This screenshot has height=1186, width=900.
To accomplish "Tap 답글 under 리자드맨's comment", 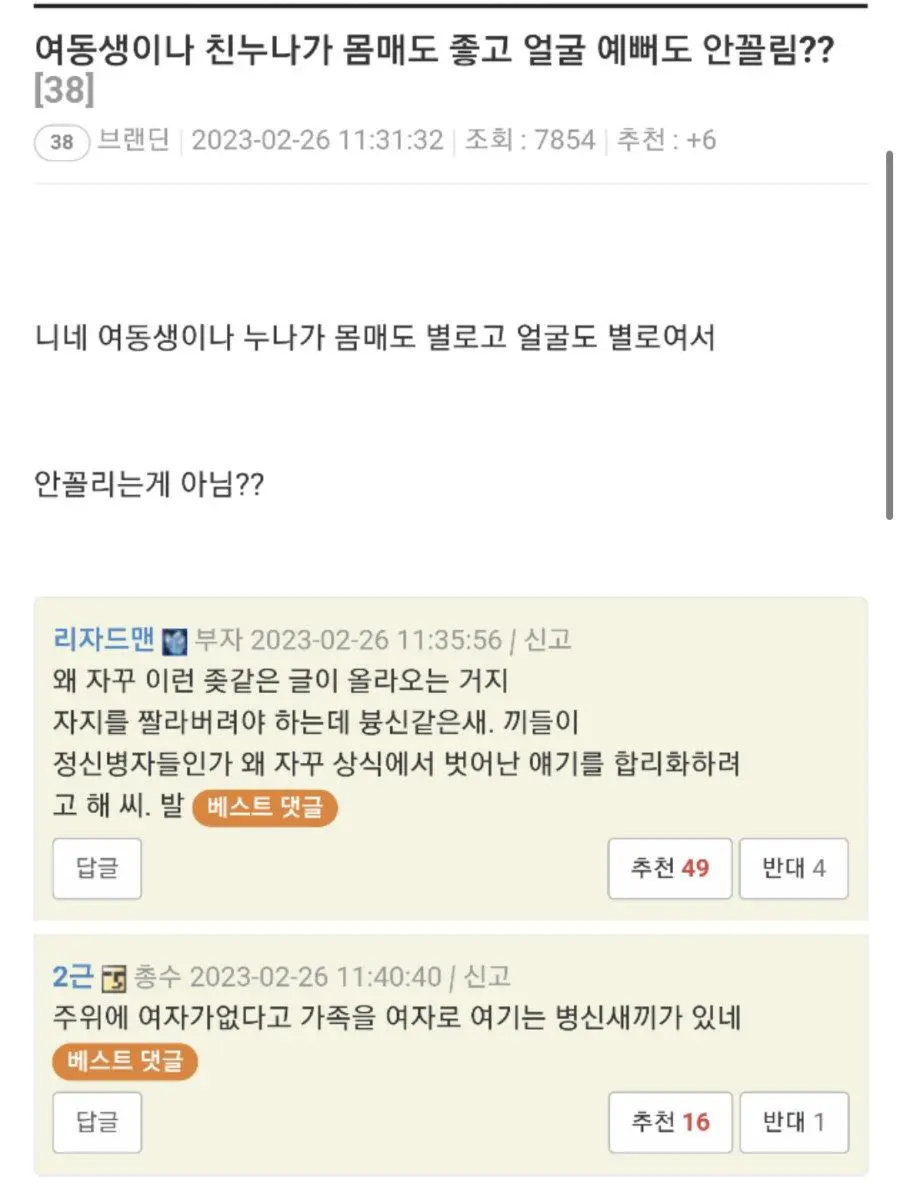I will (97, 868).
